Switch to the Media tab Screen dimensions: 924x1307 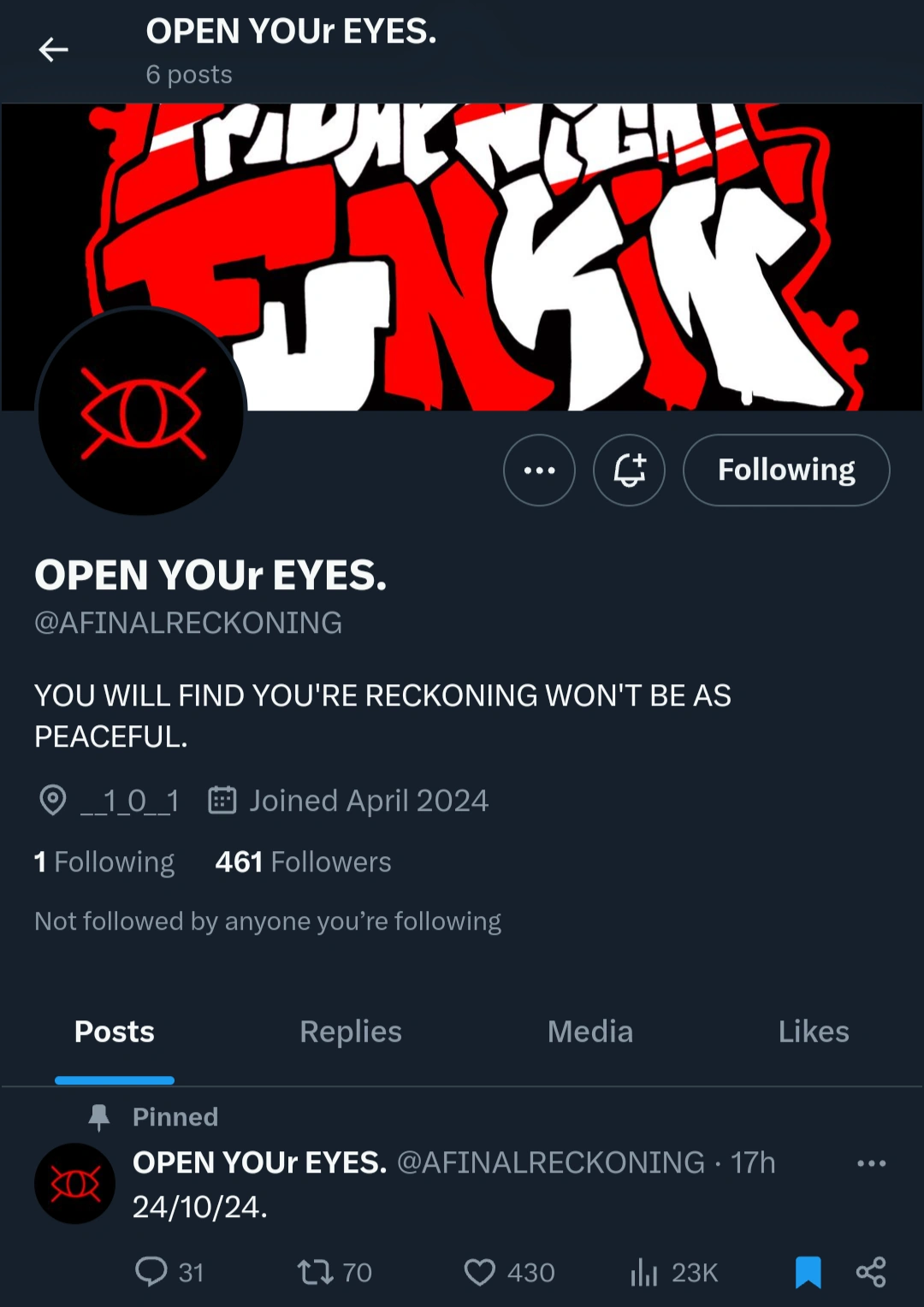(x=589, y=1032)
